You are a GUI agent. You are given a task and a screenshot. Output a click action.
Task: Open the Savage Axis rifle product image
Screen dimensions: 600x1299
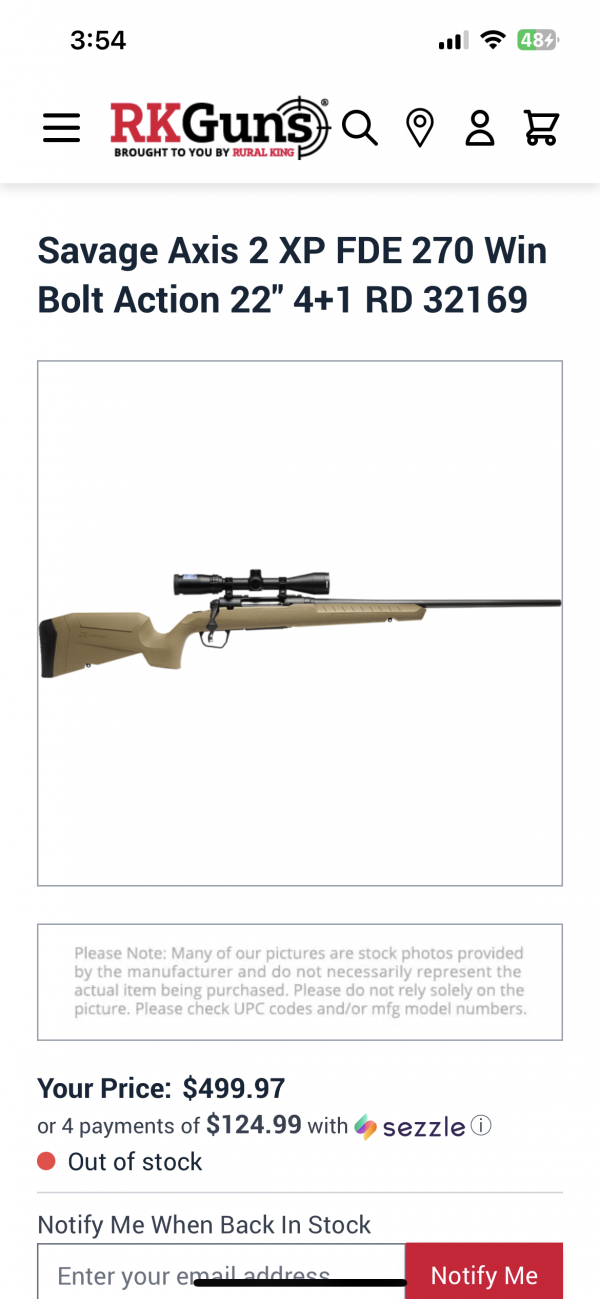[300, 622]
